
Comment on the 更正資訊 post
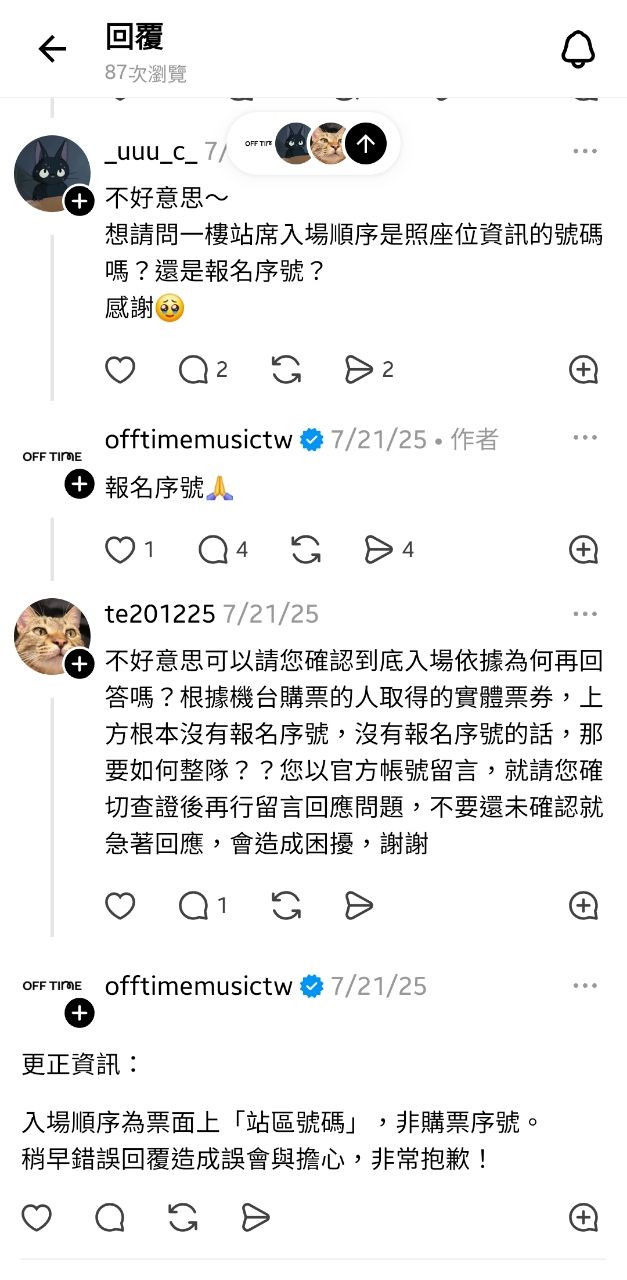click(x=110, y=1217)
